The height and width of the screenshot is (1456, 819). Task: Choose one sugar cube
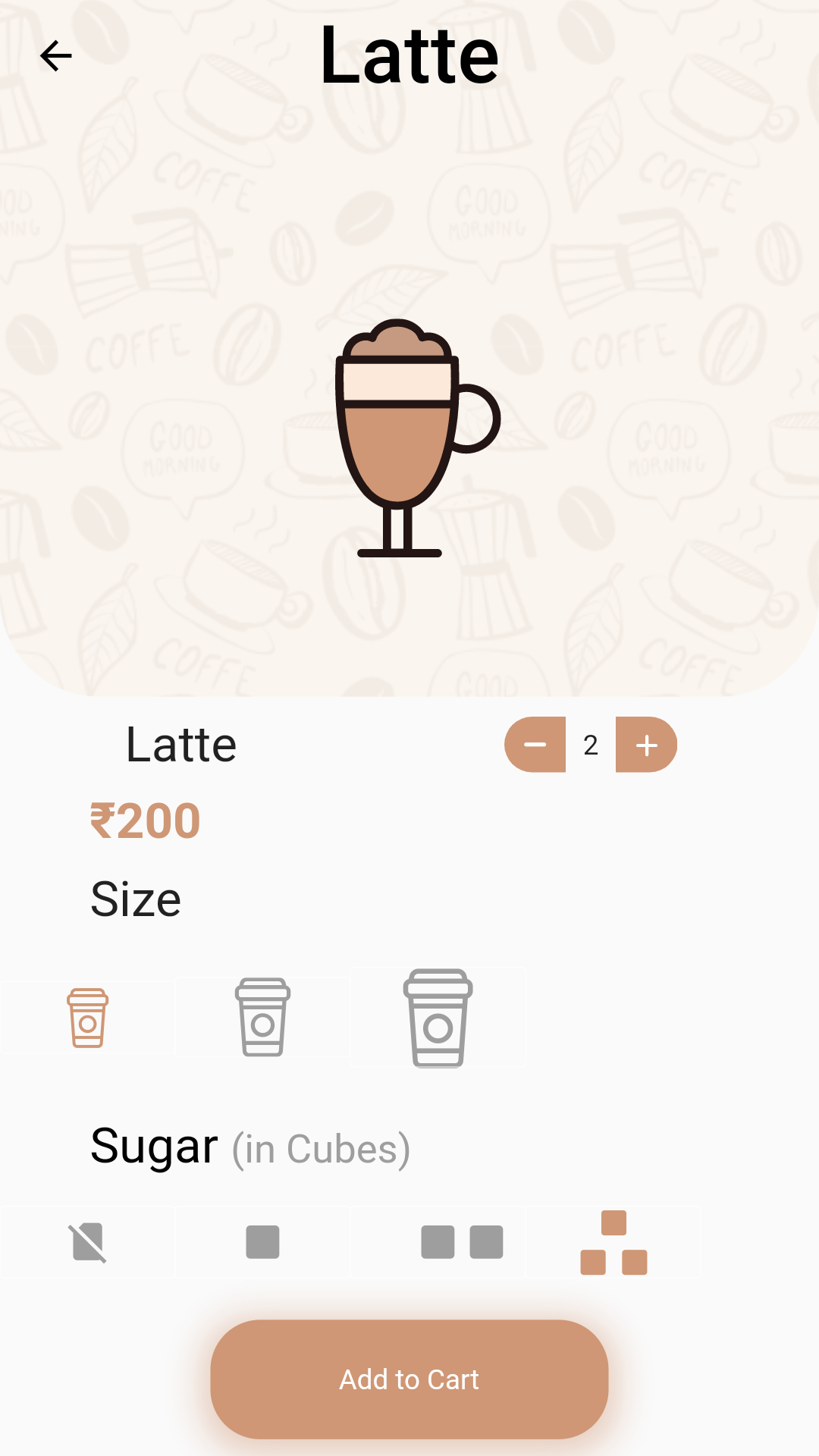coord(262,1241)
